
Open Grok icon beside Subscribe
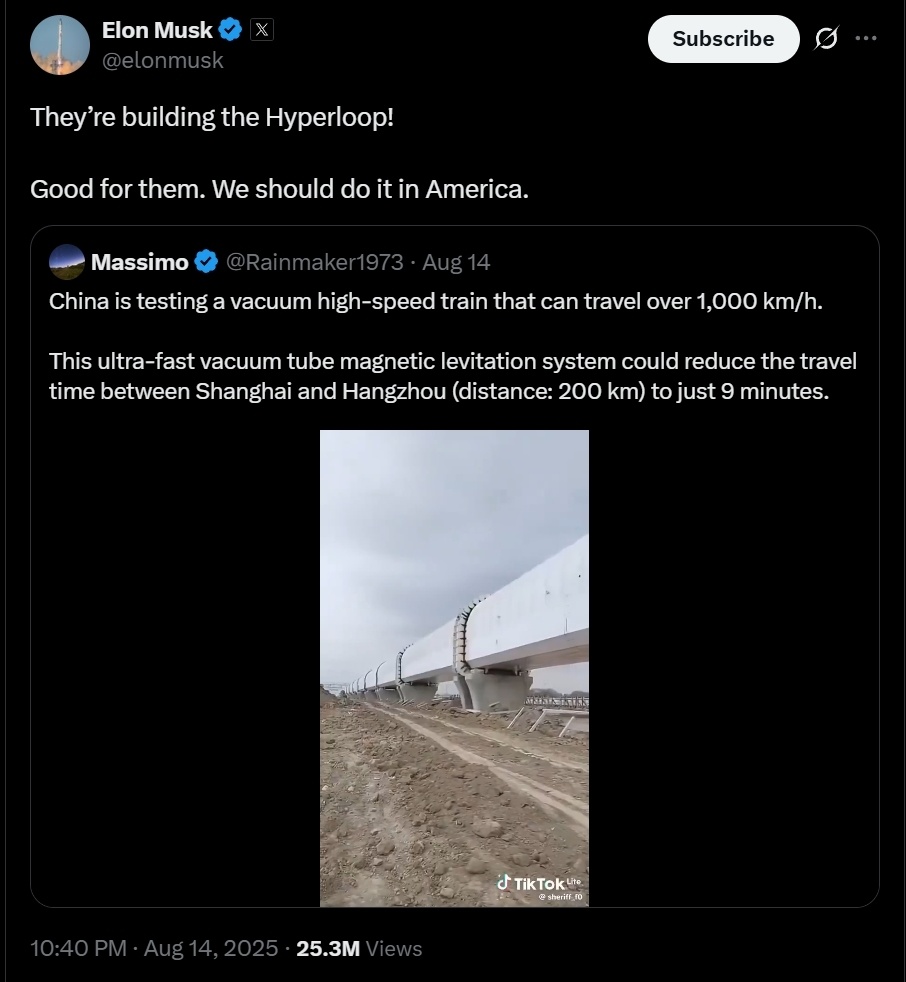826,39
